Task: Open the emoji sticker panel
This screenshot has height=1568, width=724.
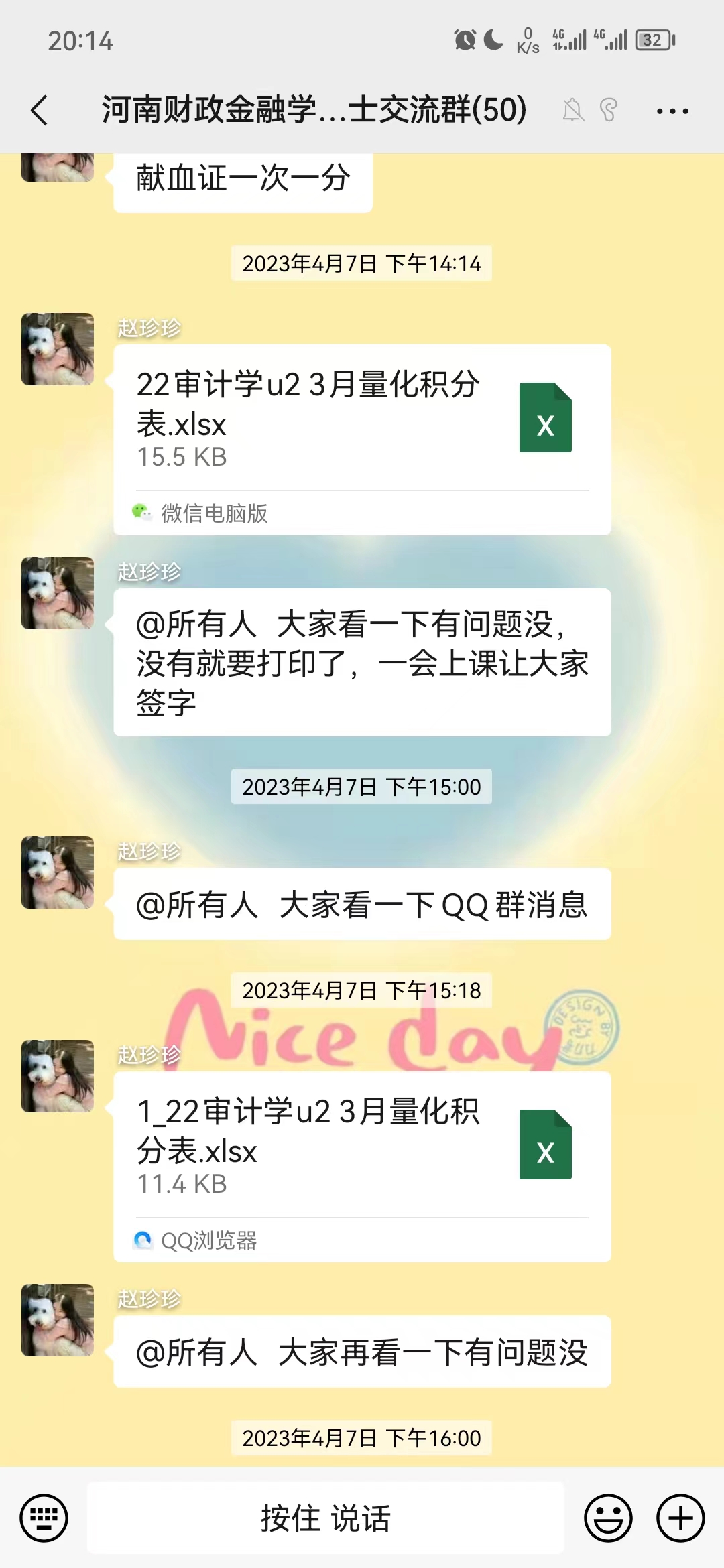Action: point(608,1518)
